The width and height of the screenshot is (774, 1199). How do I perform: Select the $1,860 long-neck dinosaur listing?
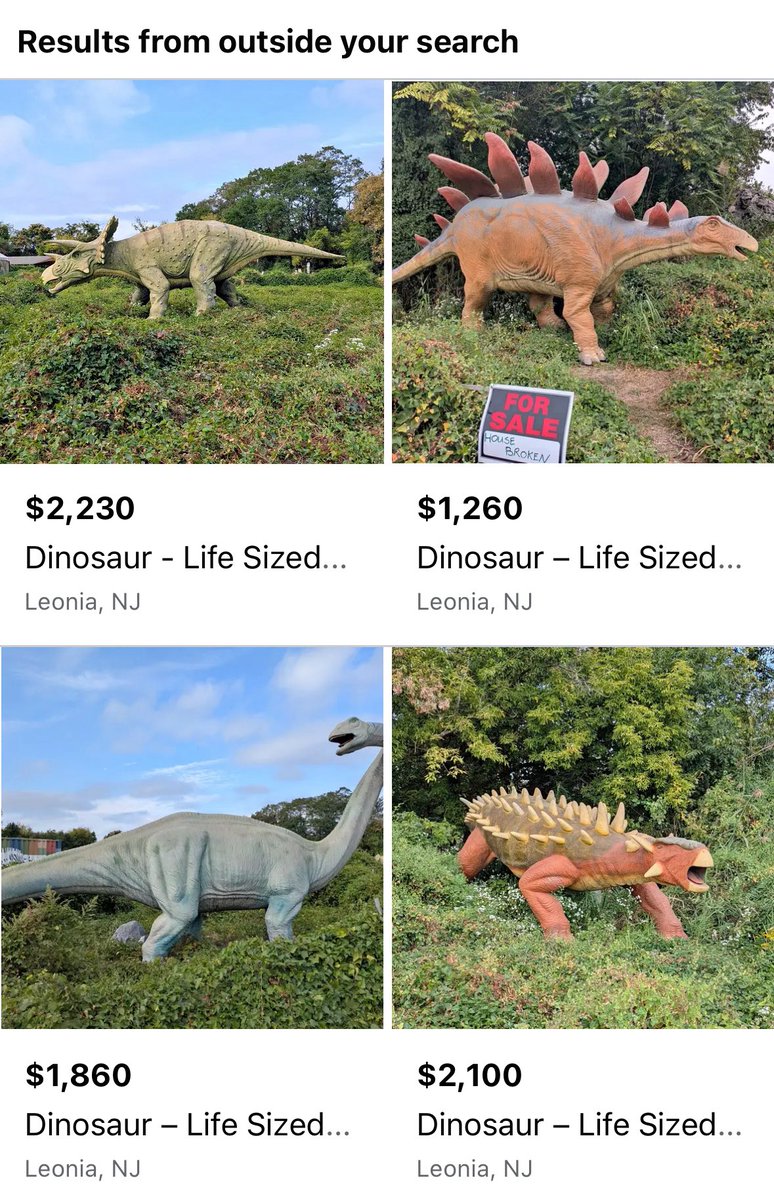tap(191, 838)
